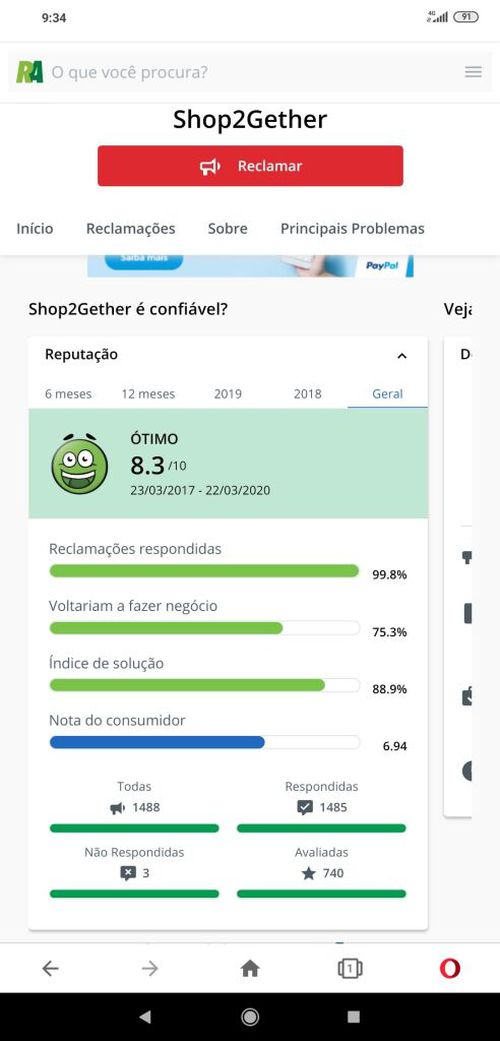Select the 12 meses period

point(148,394)
